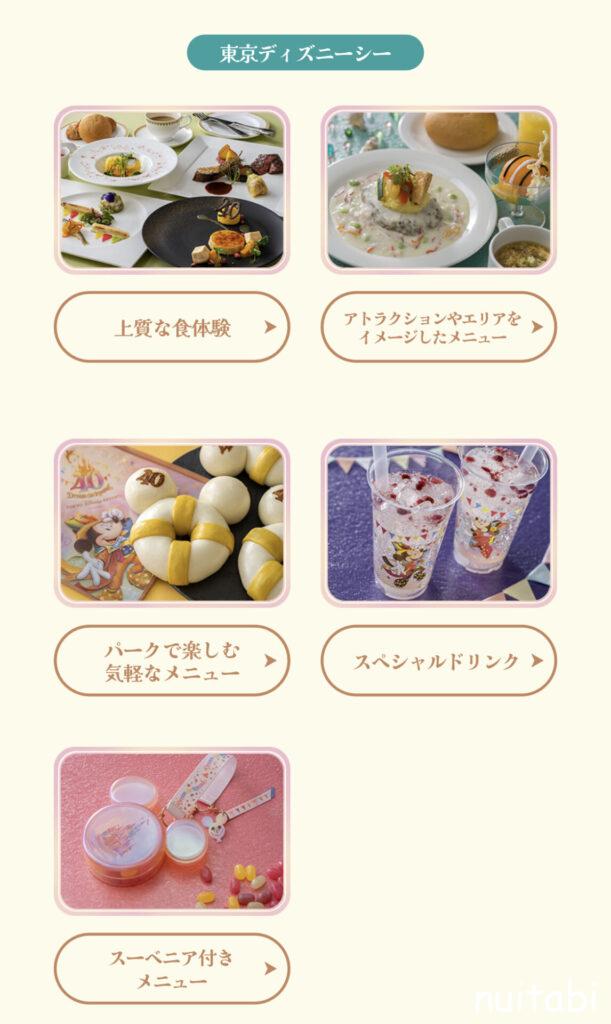View the sparkling drink cups photo

(x=438, y=523)
